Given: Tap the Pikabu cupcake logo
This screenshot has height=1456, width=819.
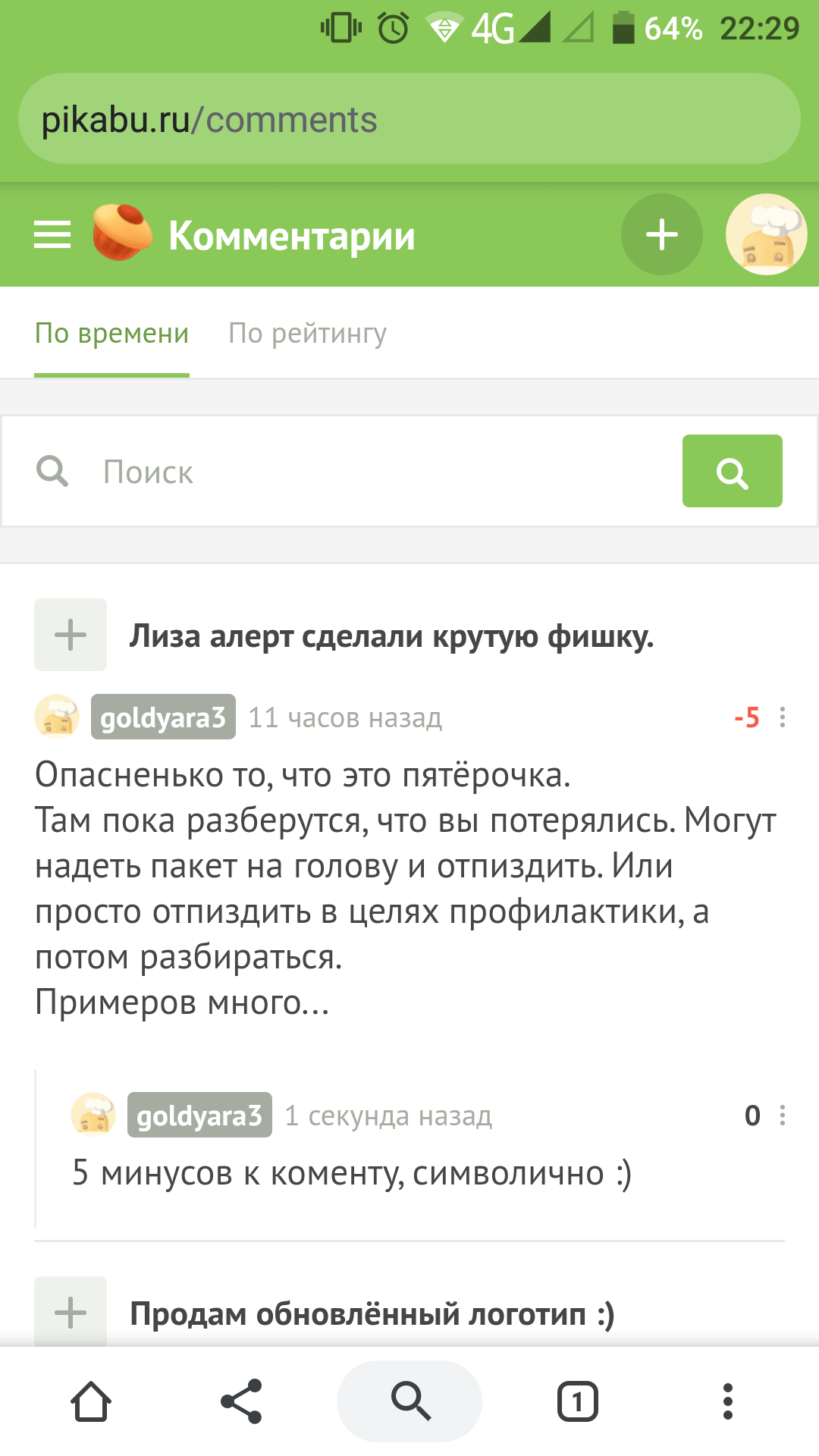Looking at the screenshot, I should click(x=121, y=232).
